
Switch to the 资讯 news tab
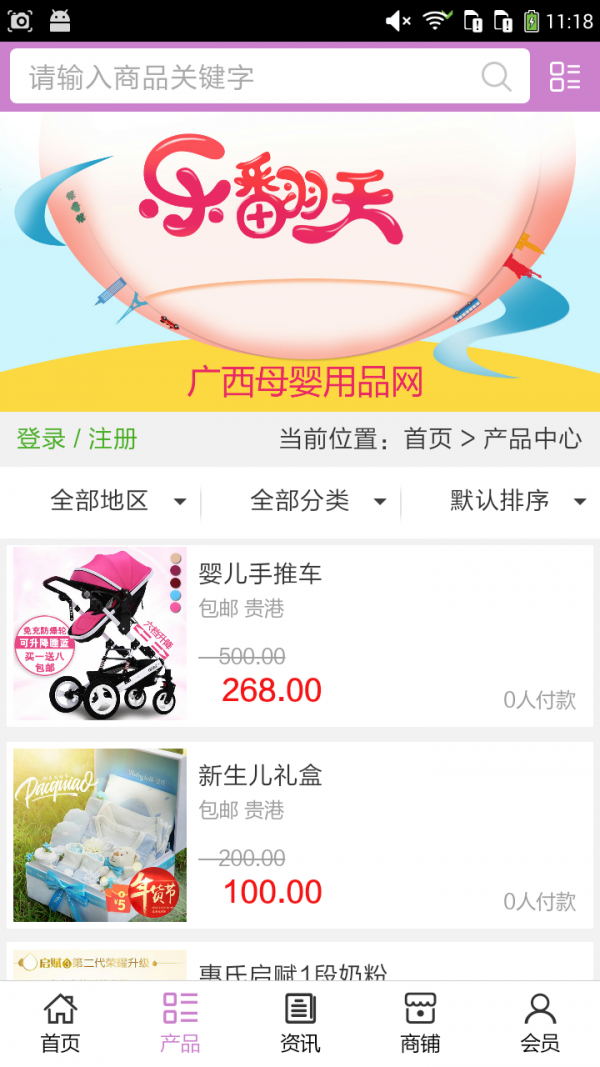tap(300, 1023)
